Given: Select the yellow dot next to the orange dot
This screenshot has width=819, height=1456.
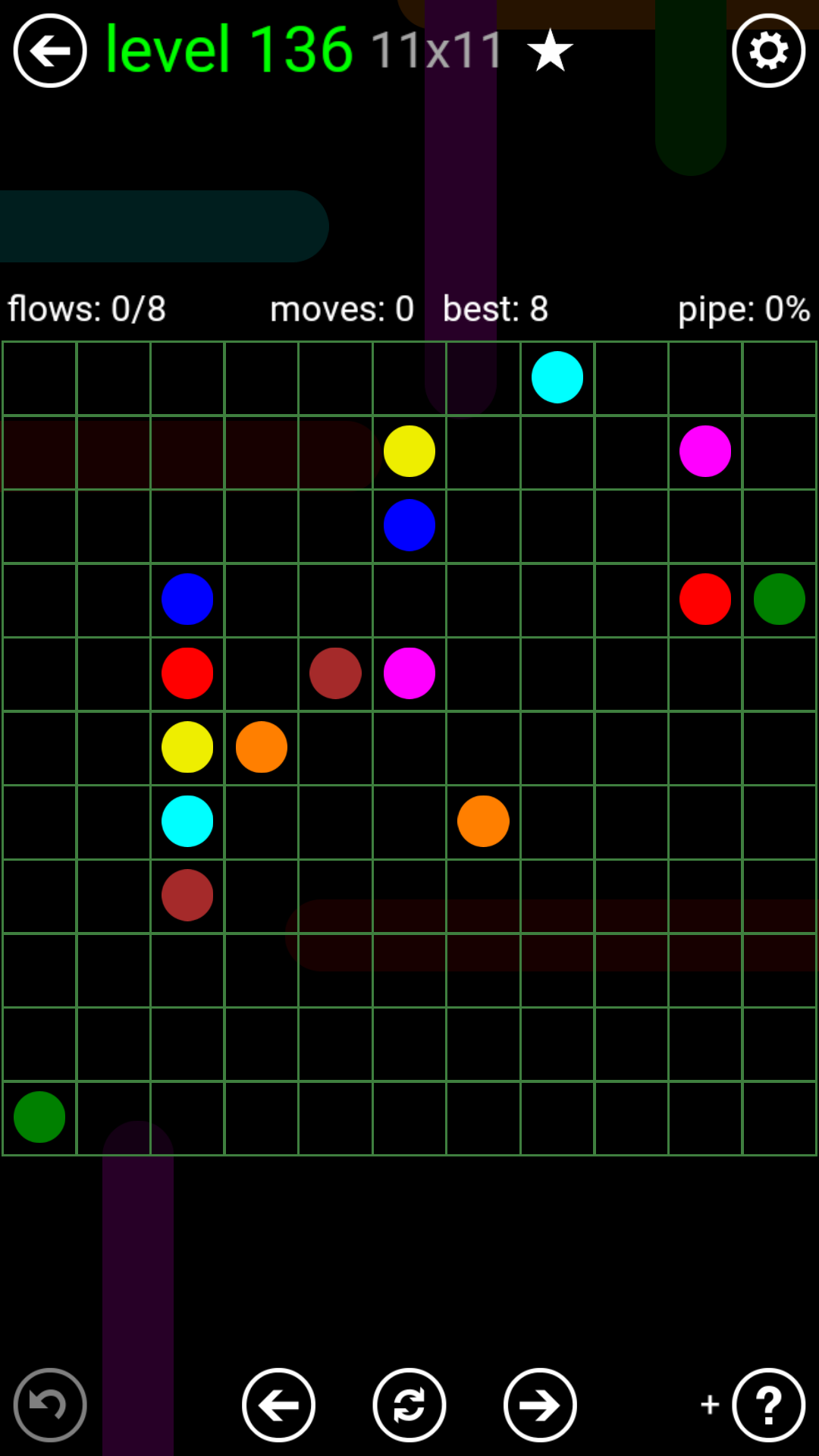Looking at the screenshot, I should click(187, 747).
